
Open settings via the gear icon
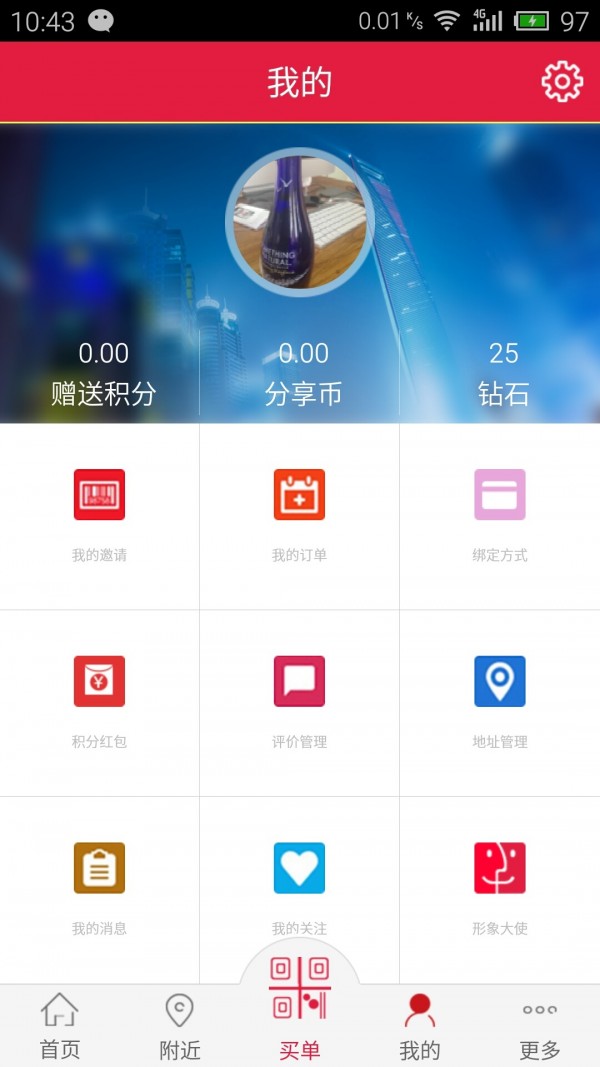[x=561, y=82]
